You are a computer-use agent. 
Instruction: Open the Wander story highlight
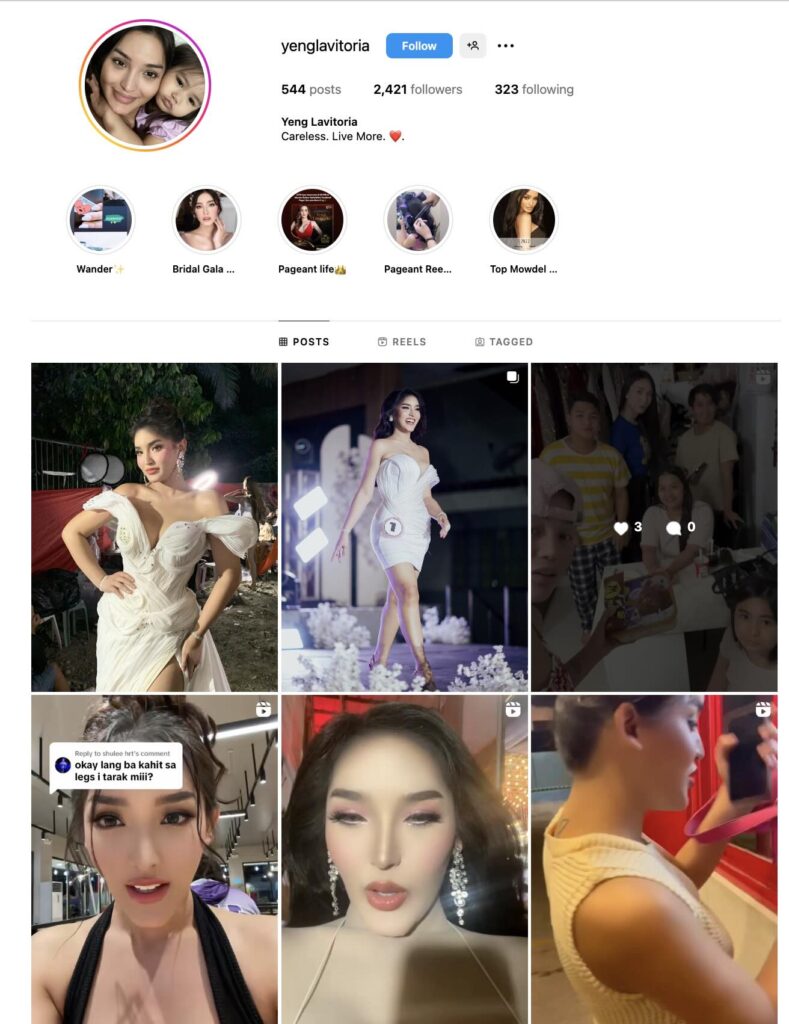pos(101,220)
